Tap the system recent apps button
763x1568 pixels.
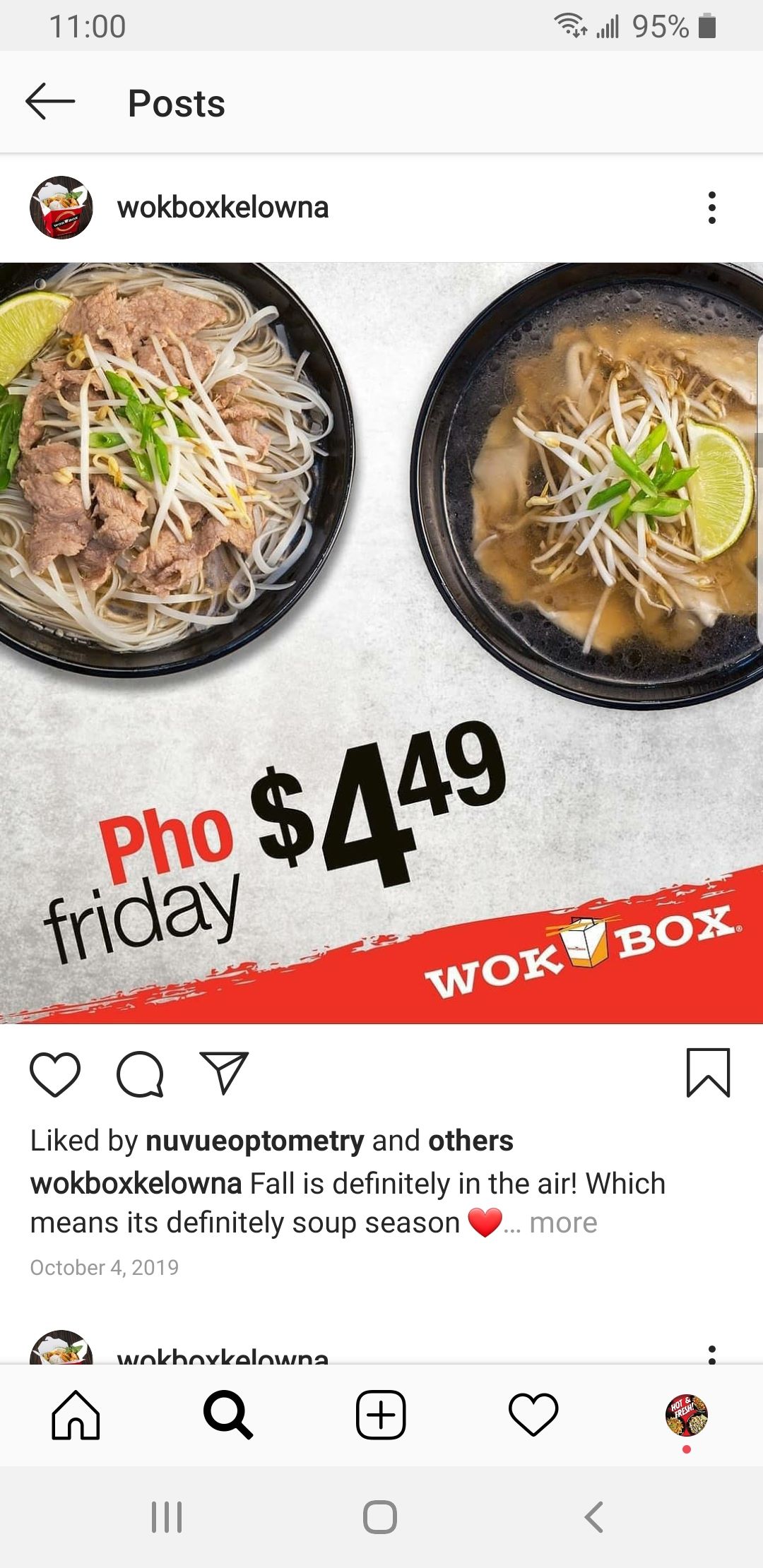coord(167,1516)
